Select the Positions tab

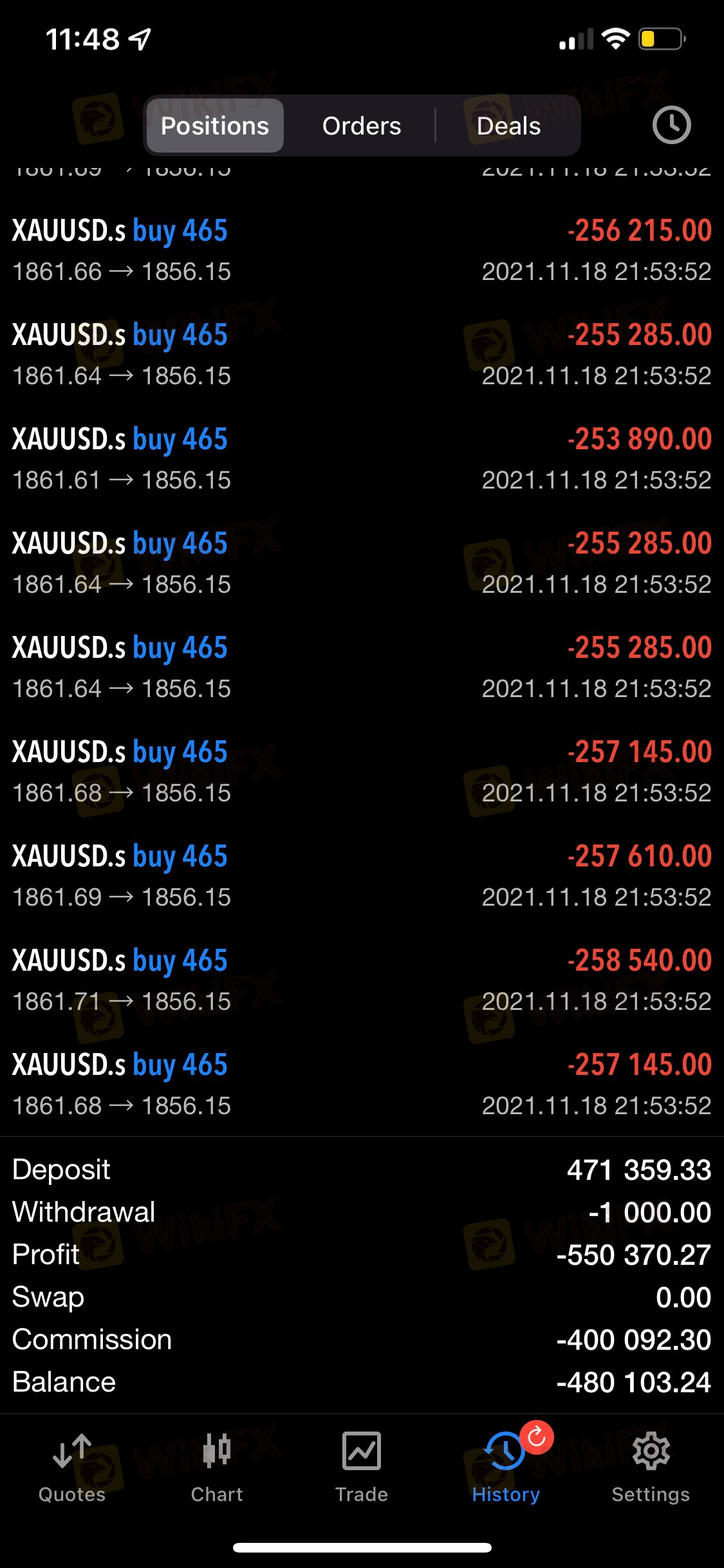point(215,126)
